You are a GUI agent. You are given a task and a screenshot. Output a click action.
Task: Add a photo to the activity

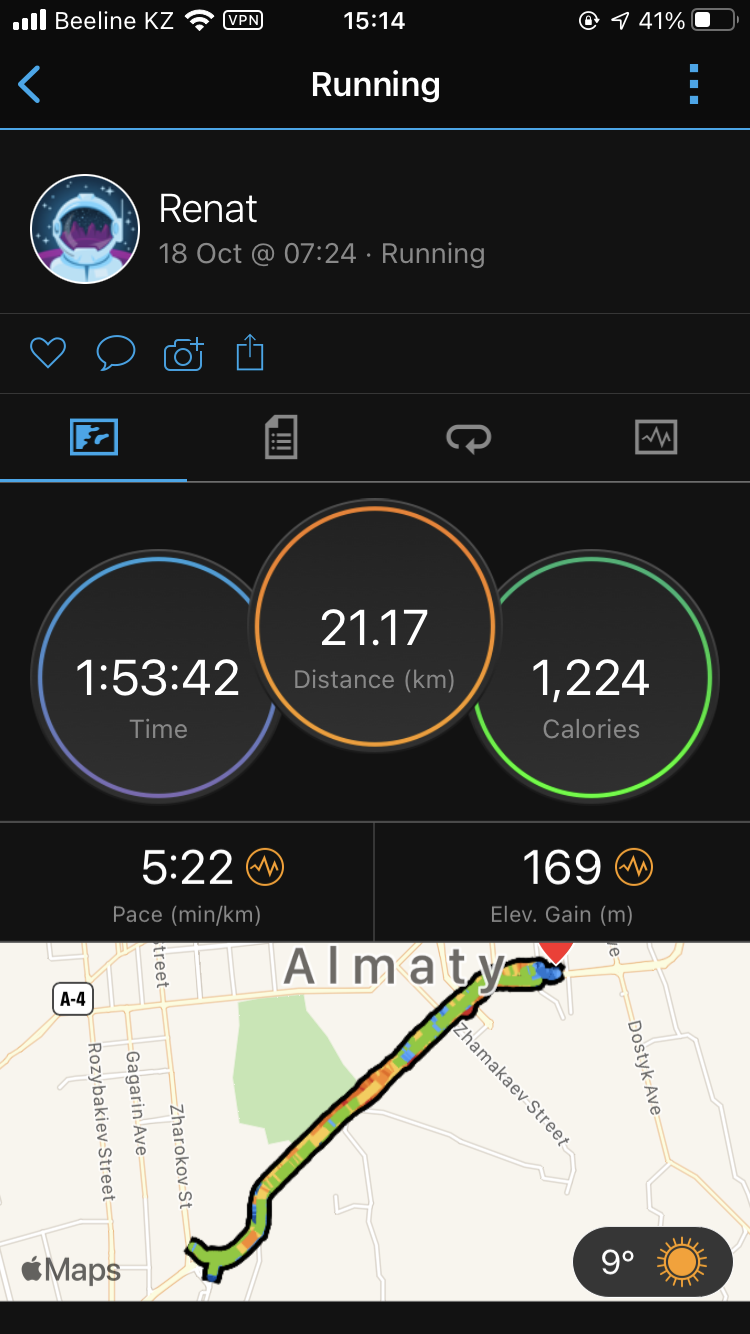(x=183, y=353)
